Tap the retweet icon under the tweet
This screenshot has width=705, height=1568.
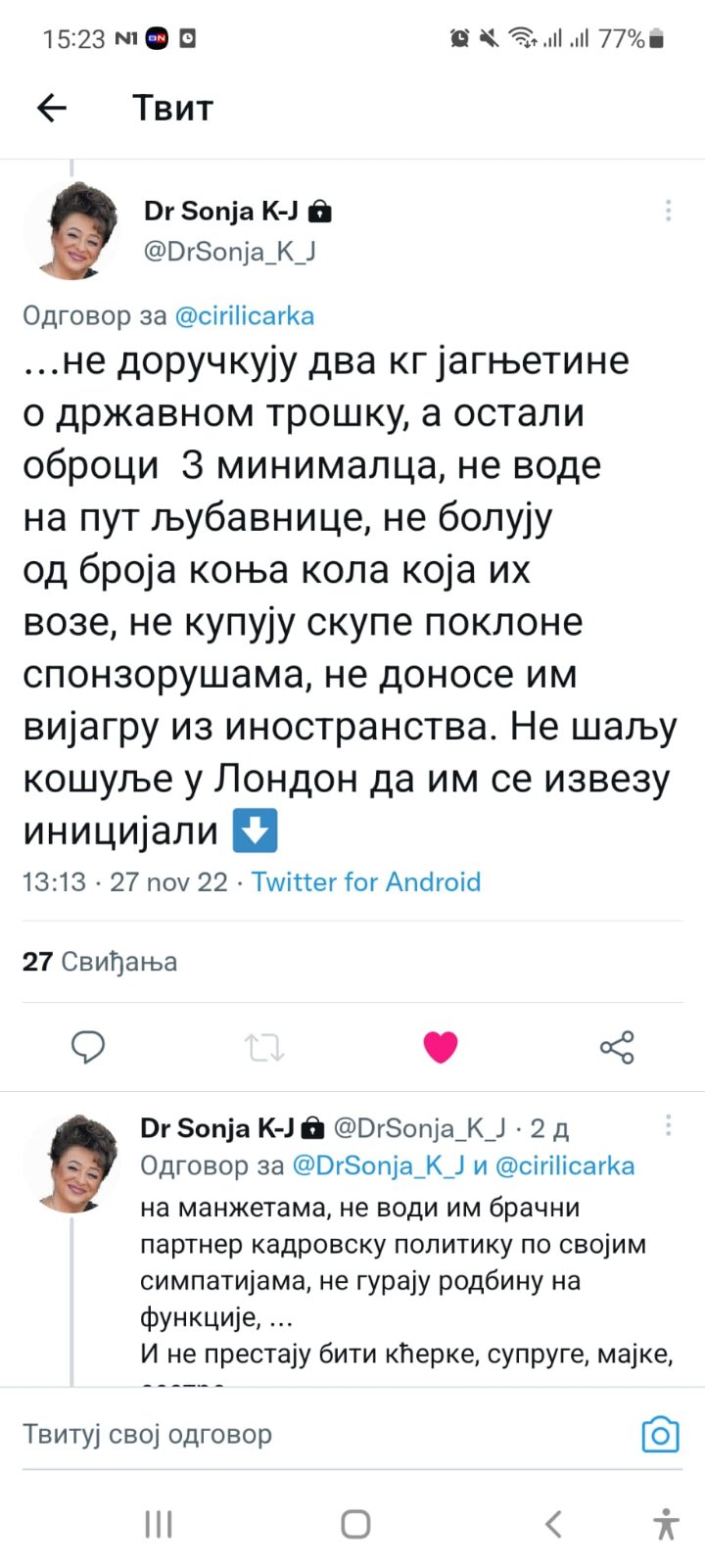(264, 1047)
